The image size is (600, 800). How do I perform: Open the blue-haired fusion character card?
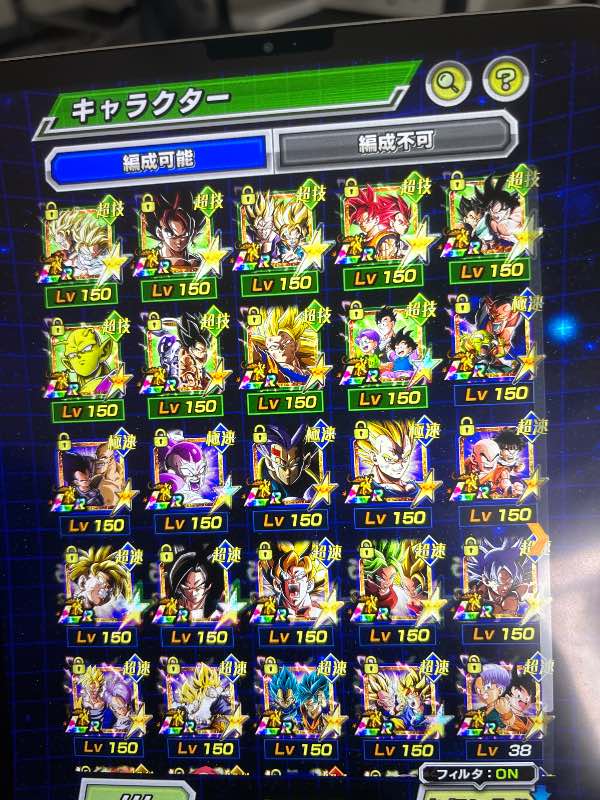click(297, 697)
